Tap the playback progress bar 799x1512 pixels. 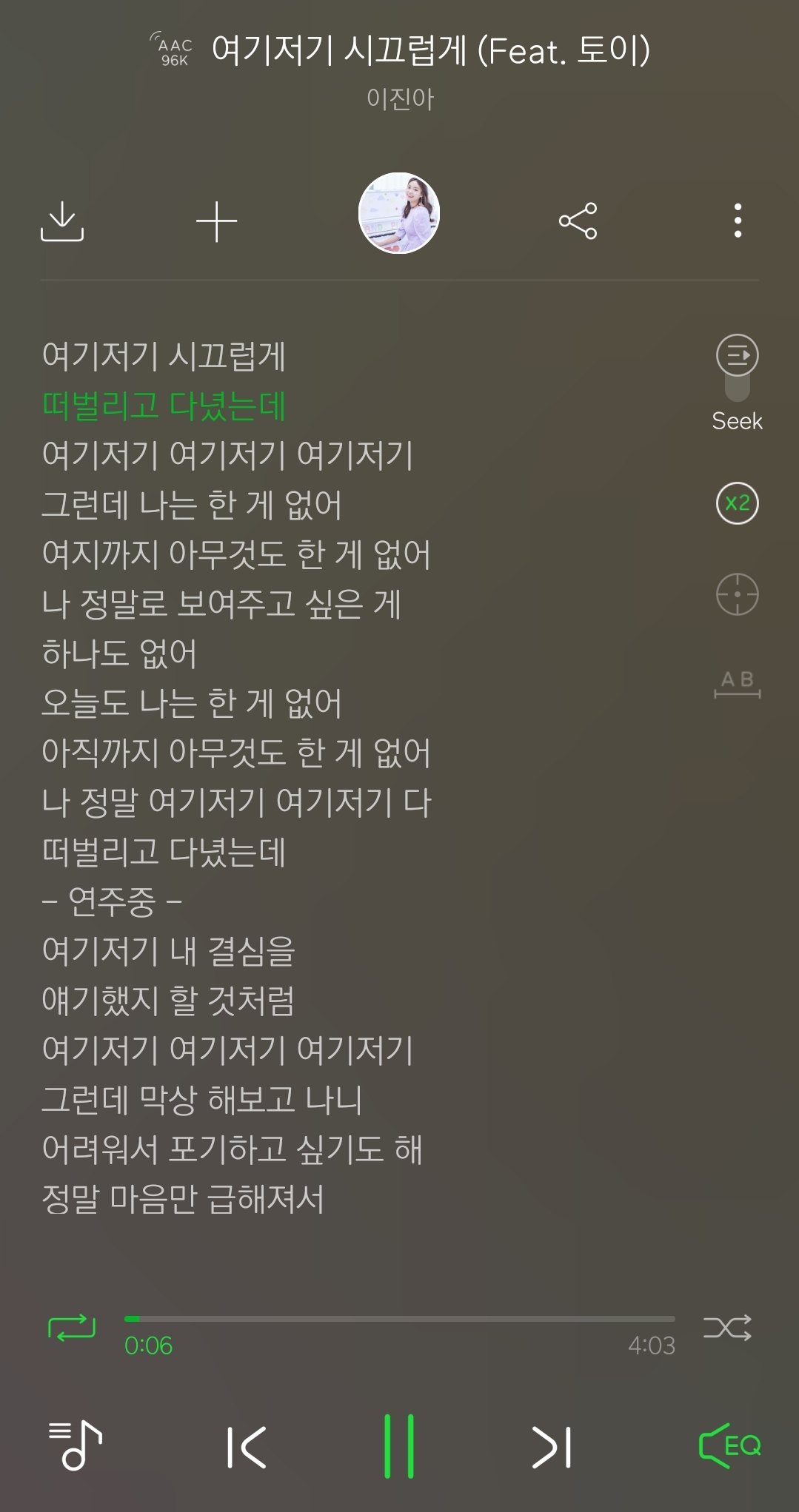(x=400, y=1319)
